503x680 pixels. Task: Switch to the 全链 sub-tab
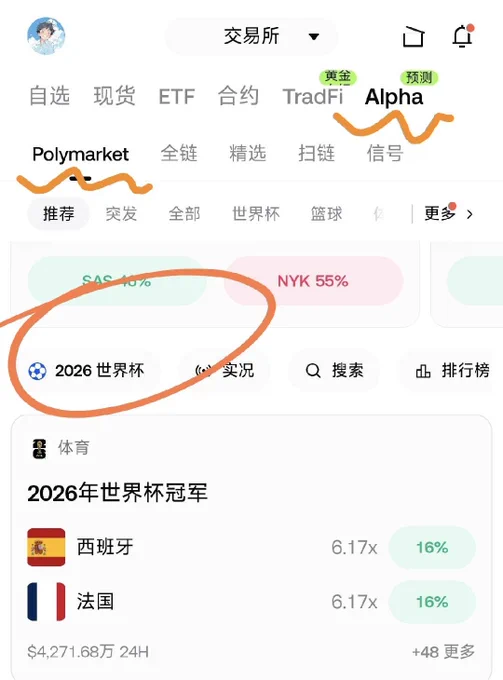179,153
